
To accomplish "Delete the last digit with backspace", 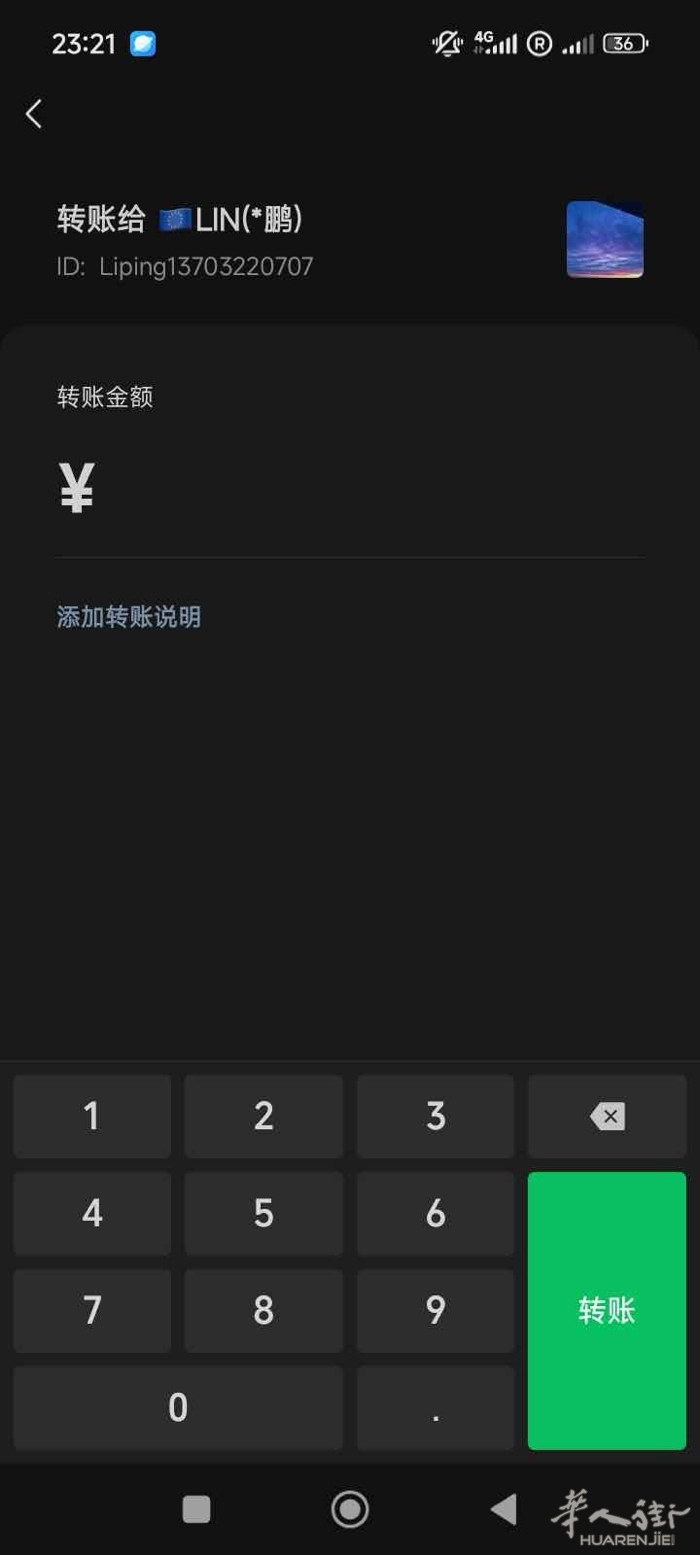I will point(607,1116).
